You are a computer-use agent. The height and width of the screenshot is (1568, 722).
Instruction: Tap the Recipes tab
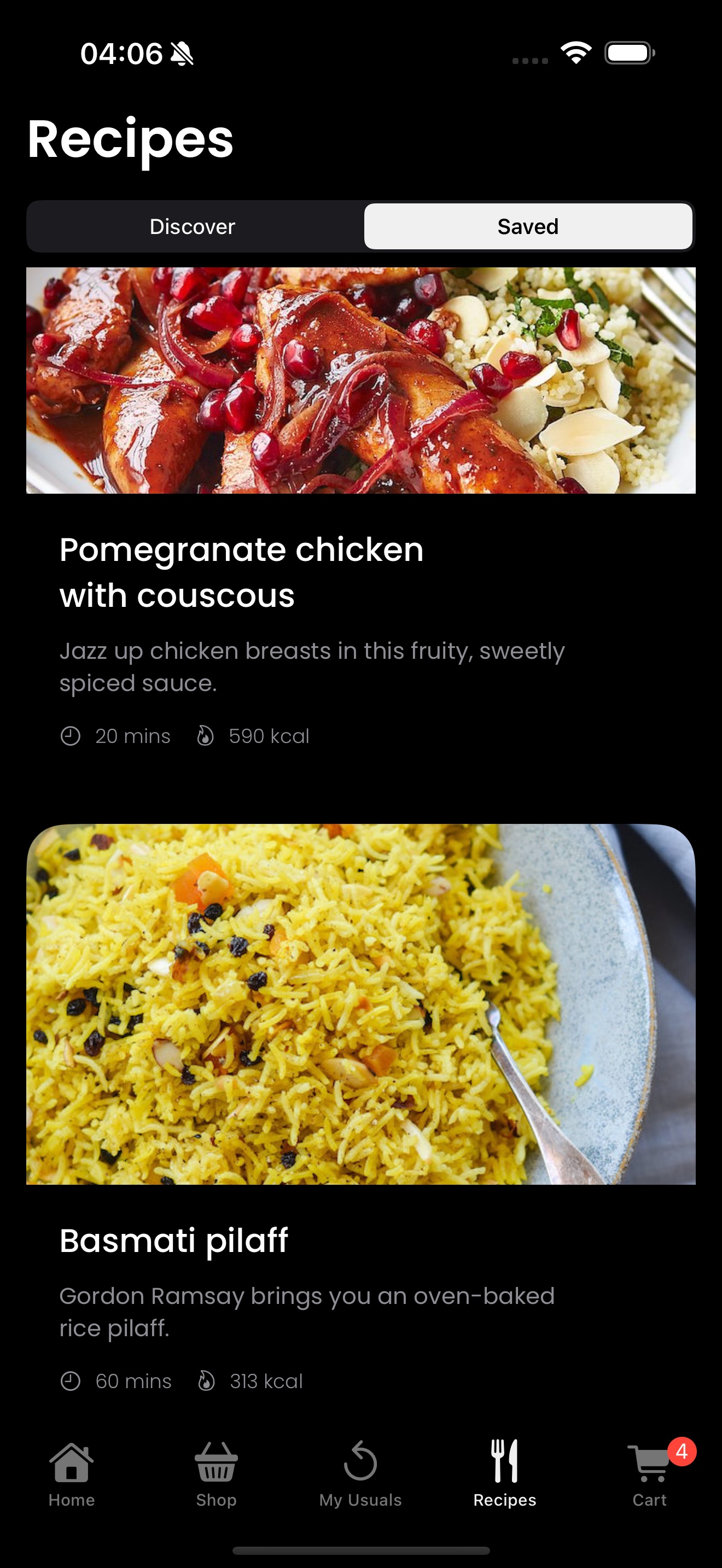pos(505,1472)
